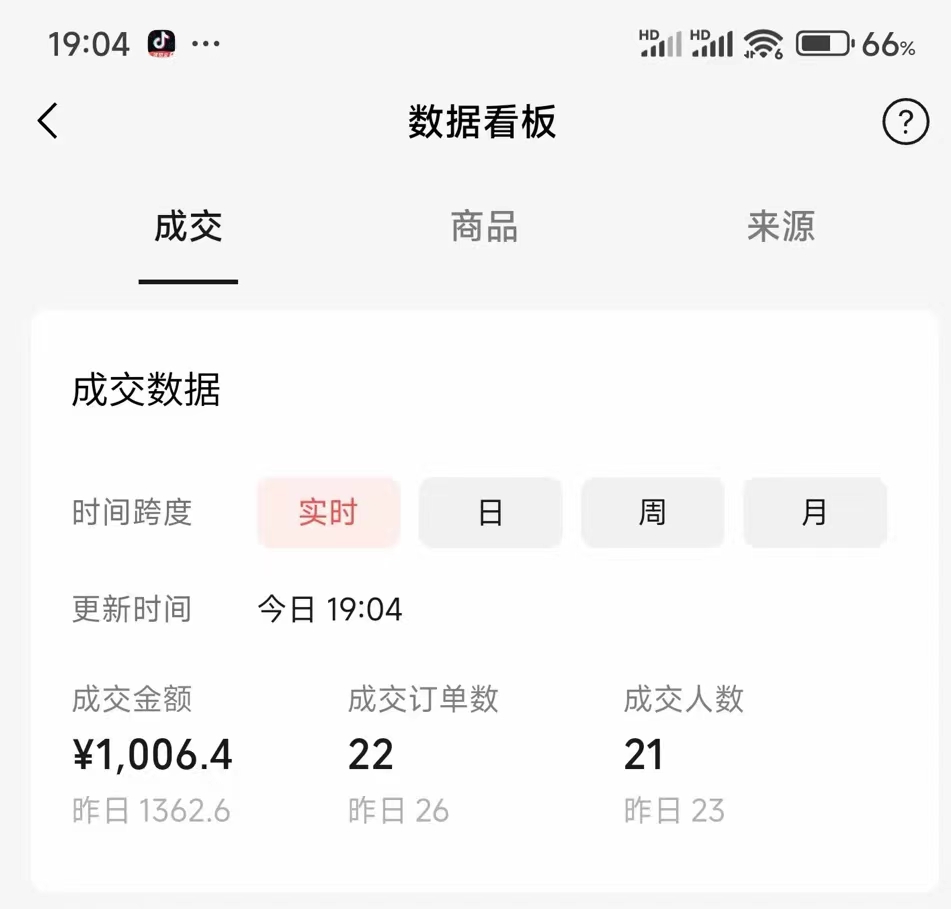Choose the 日 time span chip

click(x=490, y=513)
